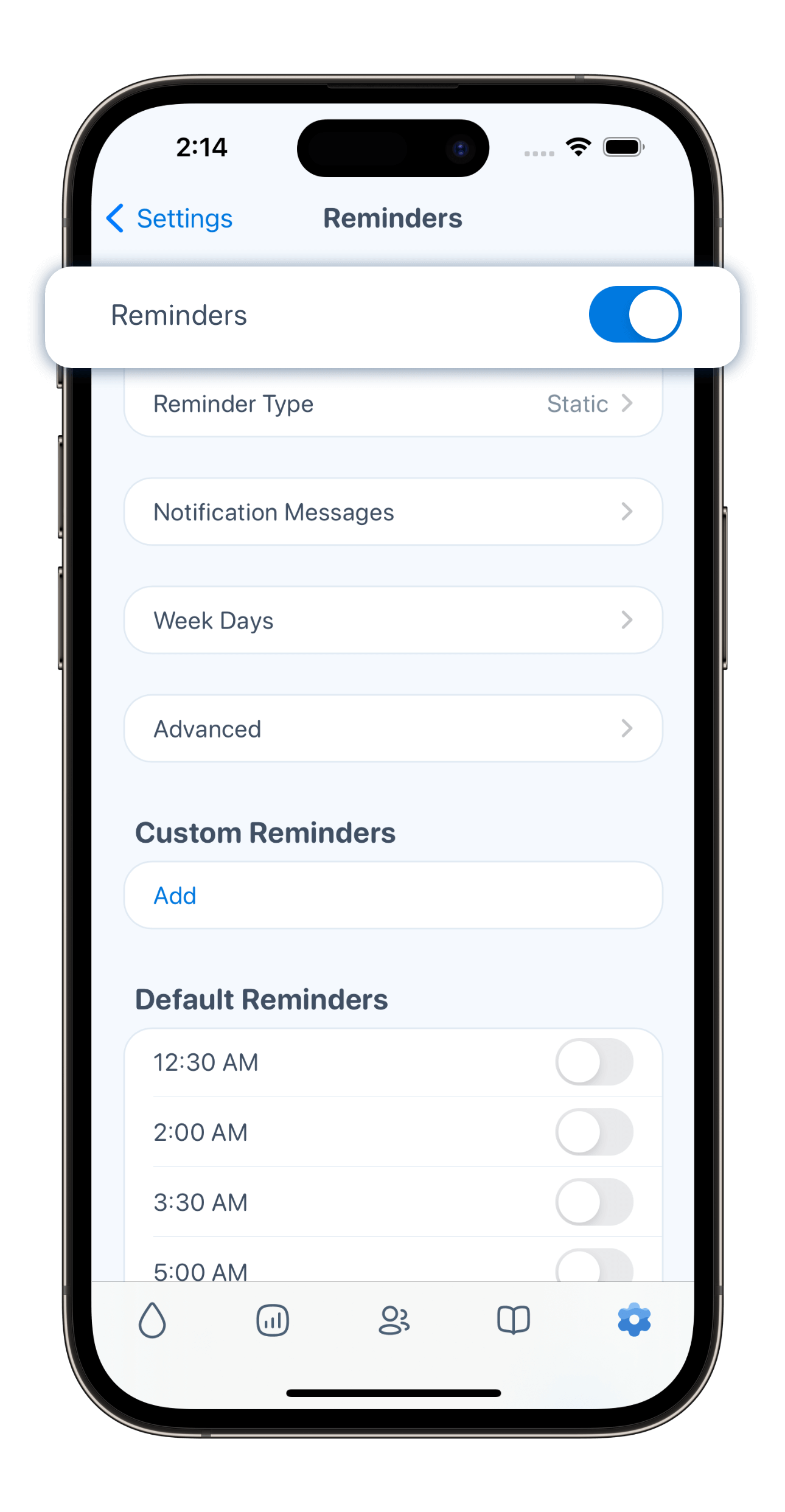Switch to the friends tab
Viewport: 785px width, 1512px height.
[394, 1320]
